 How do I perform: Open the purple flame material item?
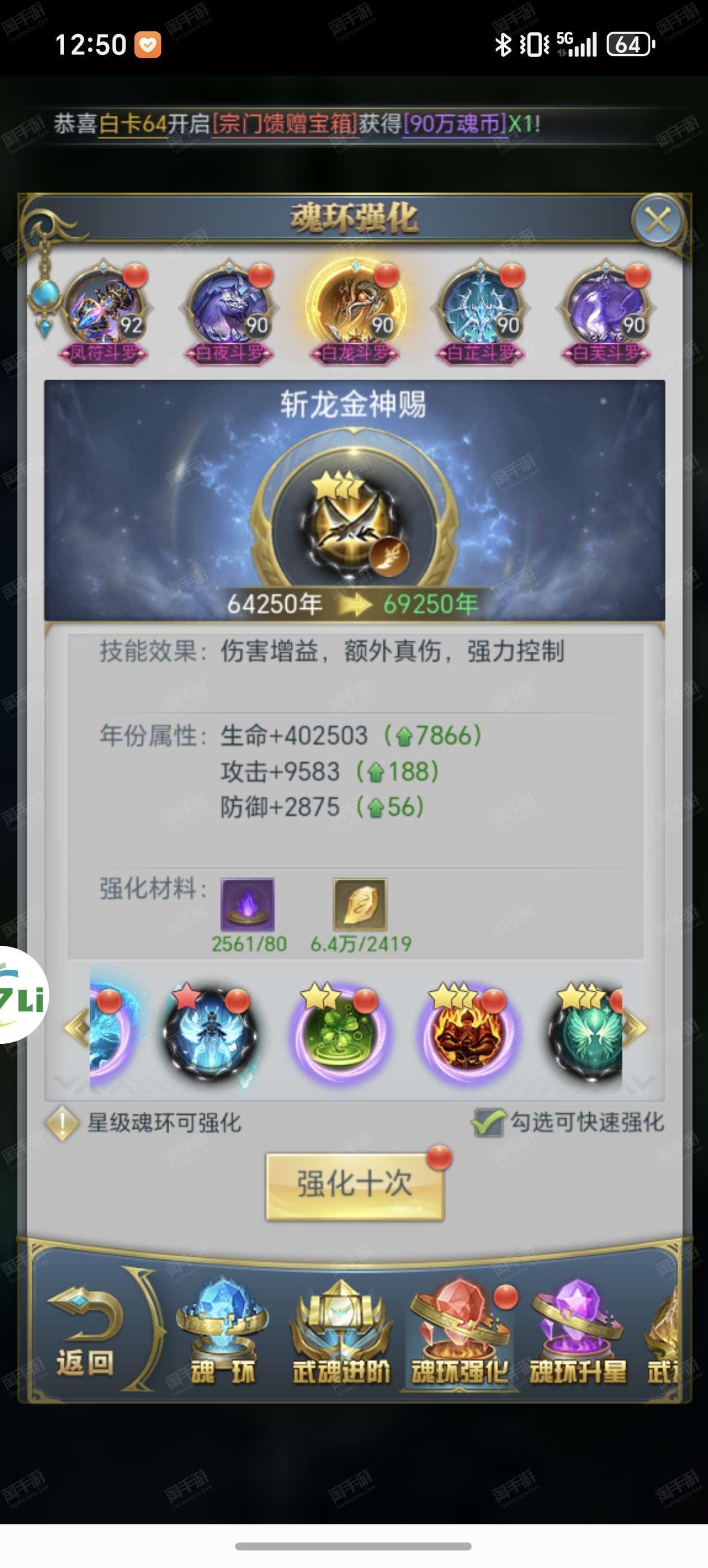click(x=247, y=904)
